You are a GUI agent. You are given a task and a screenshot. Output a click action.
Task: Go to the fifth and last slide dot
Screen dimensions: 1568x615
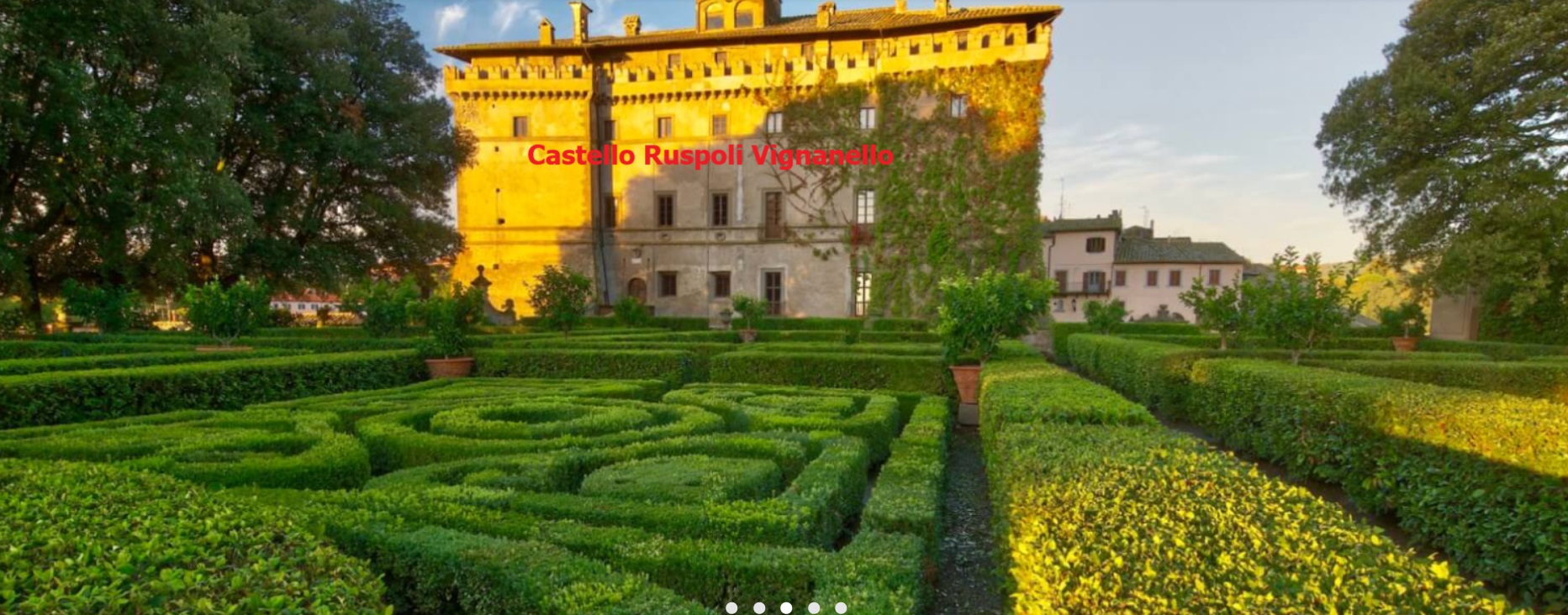coord(841,608)
